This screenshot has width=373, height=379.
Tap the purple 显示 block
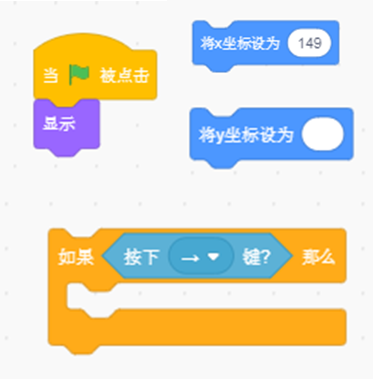click(66, 124)
